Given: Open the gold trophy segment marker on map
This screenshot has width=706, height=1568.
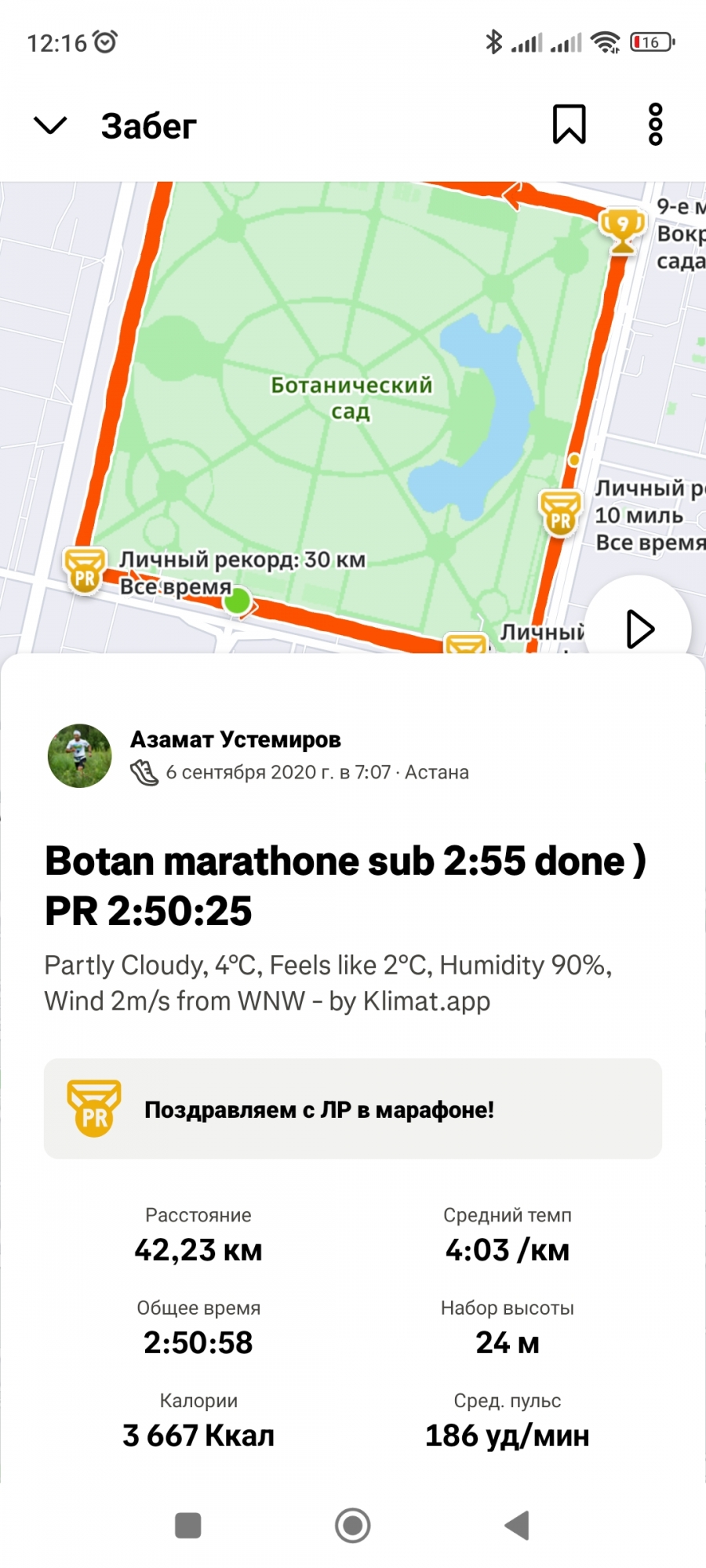Looking at the screenshot, I should [x=622, y=230].
